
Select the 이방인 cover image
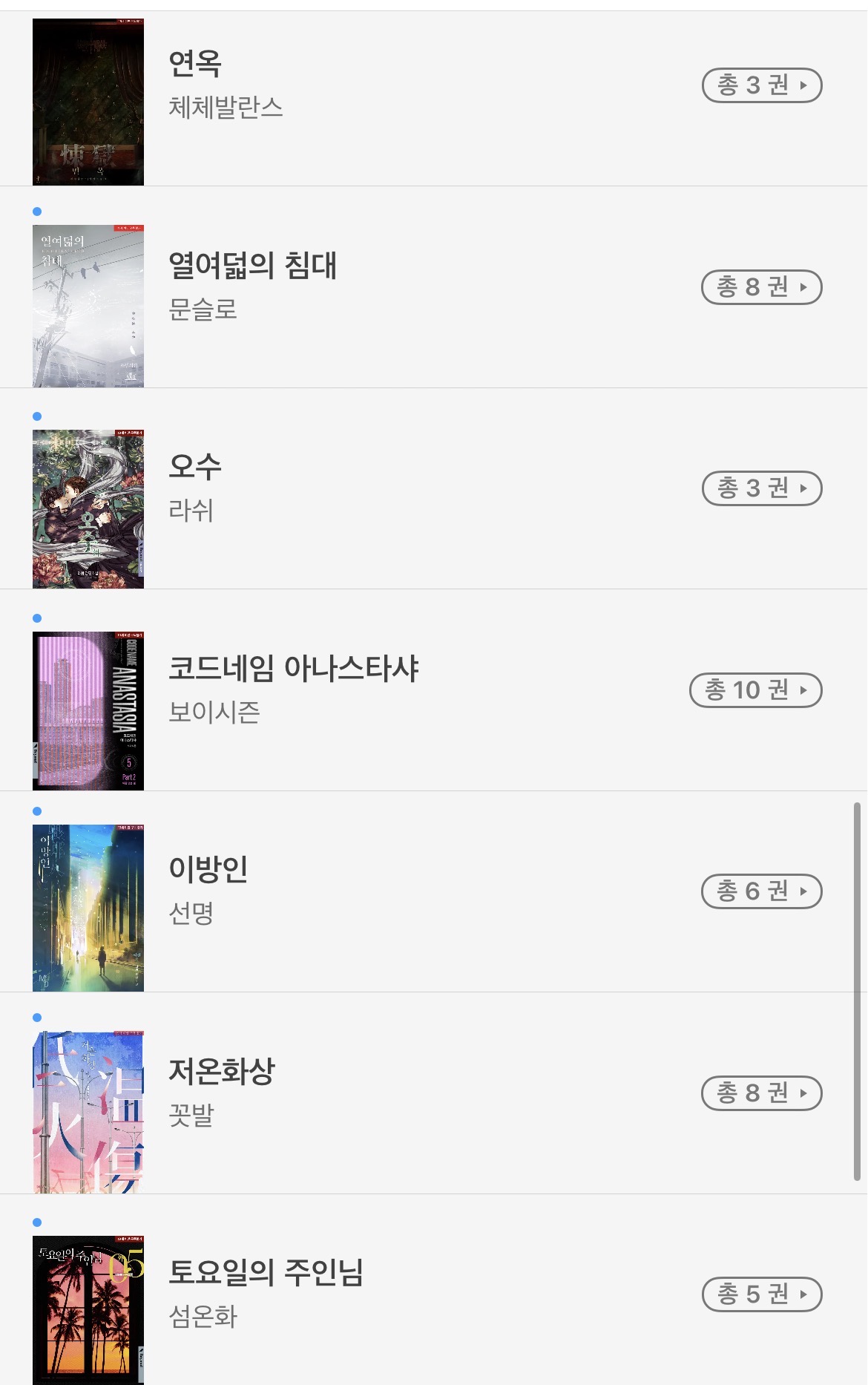click(x=88, y=908)
